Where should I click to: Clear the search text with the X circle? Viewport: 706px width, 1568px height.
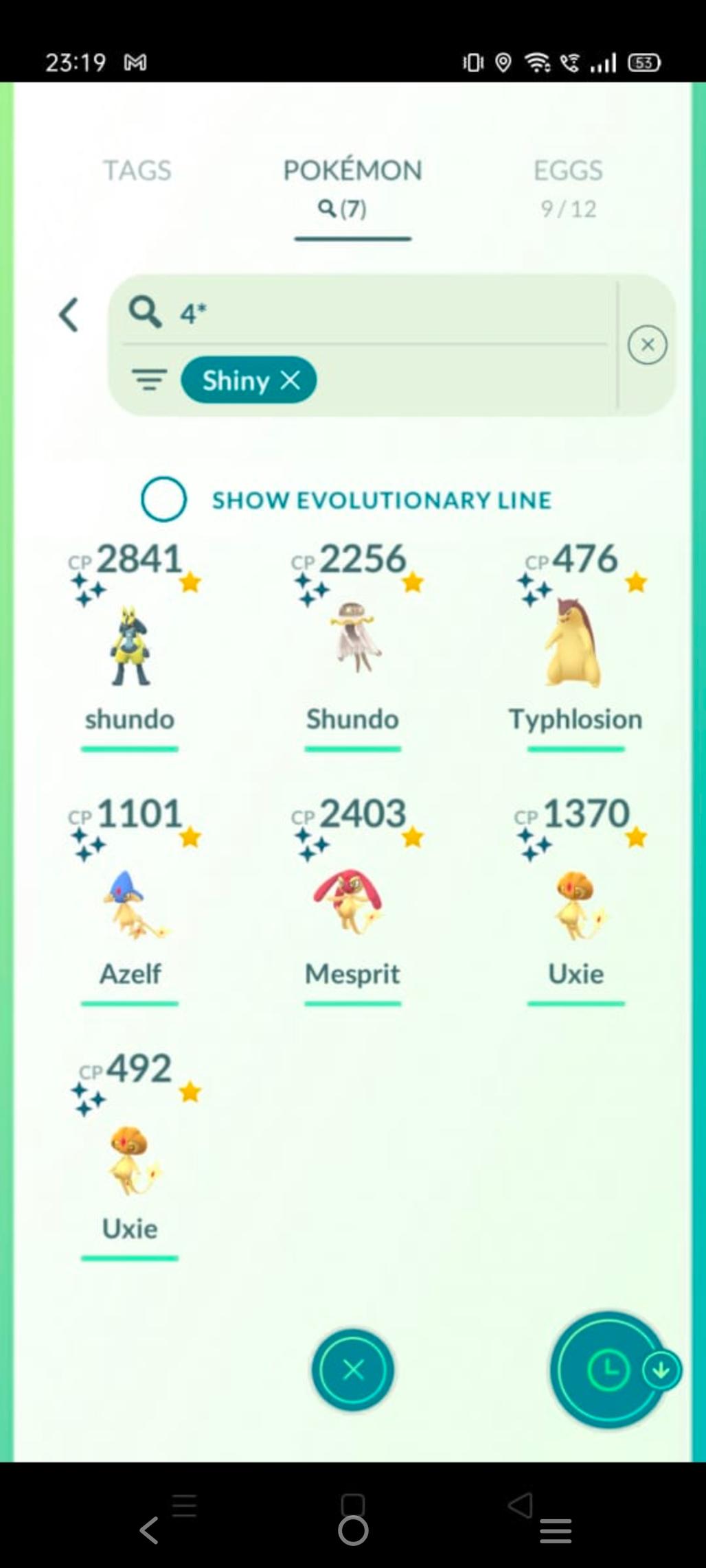647,345
